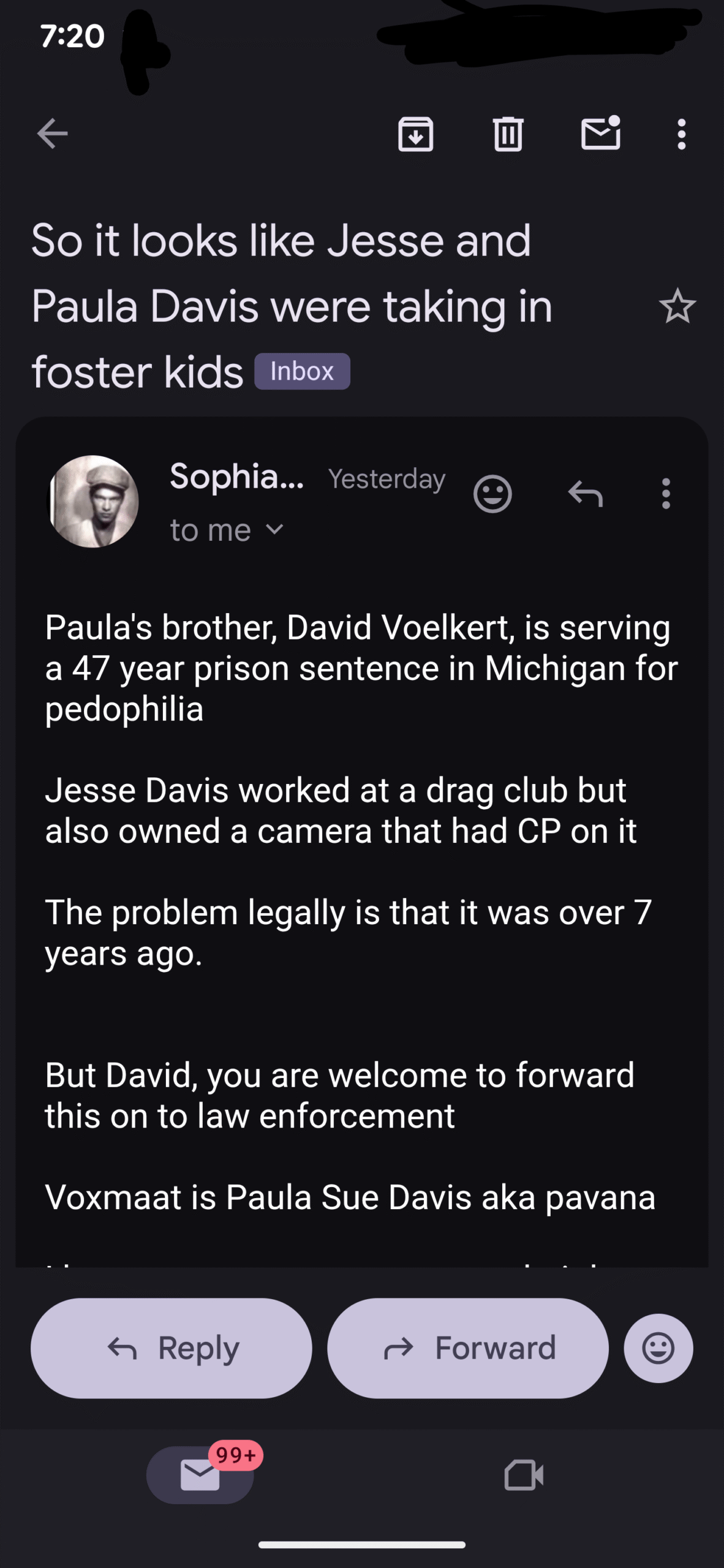Viewport: 724px width, 1568px height.
Task: Go back to the inbox list
Action: (x=53, y=134)
